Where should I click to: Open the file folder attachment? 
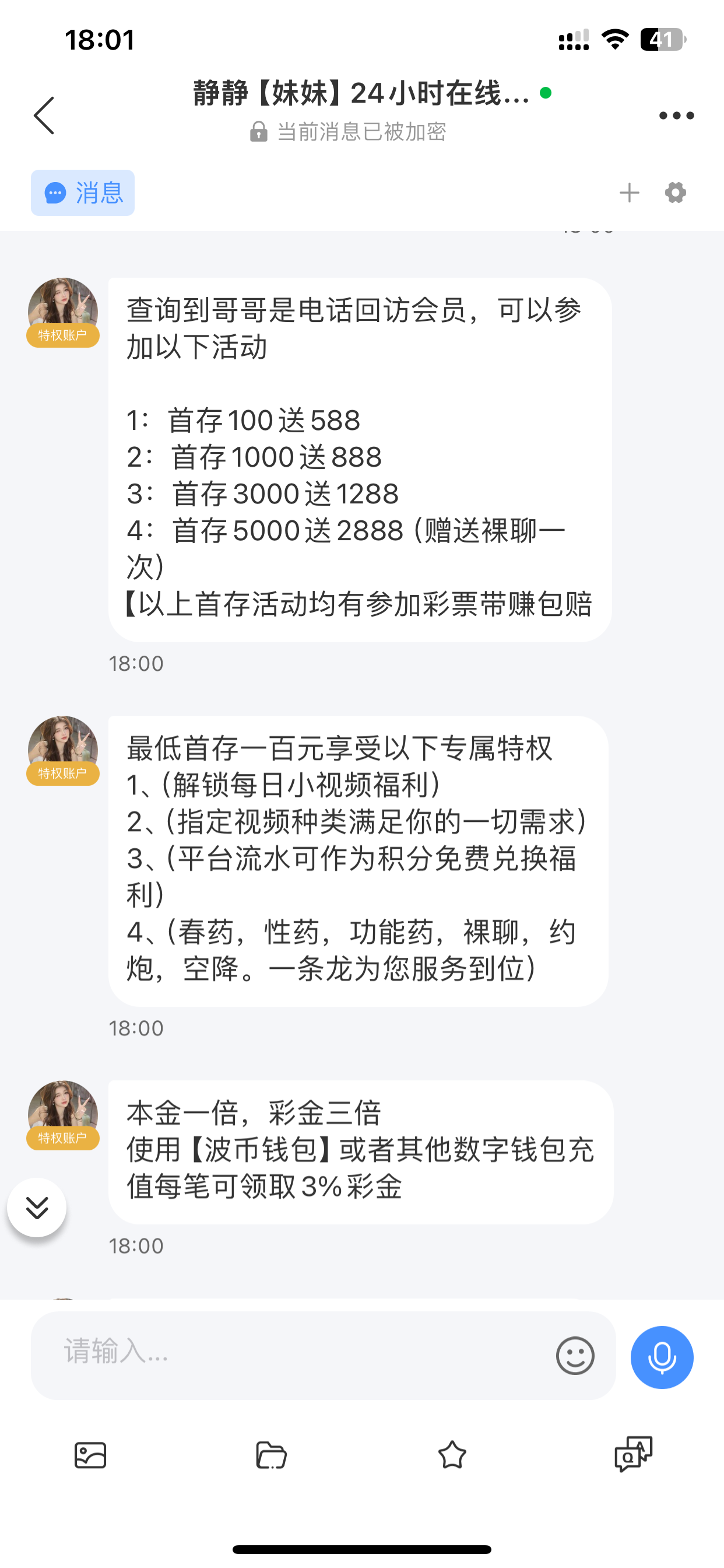(x=271, y=1455)
